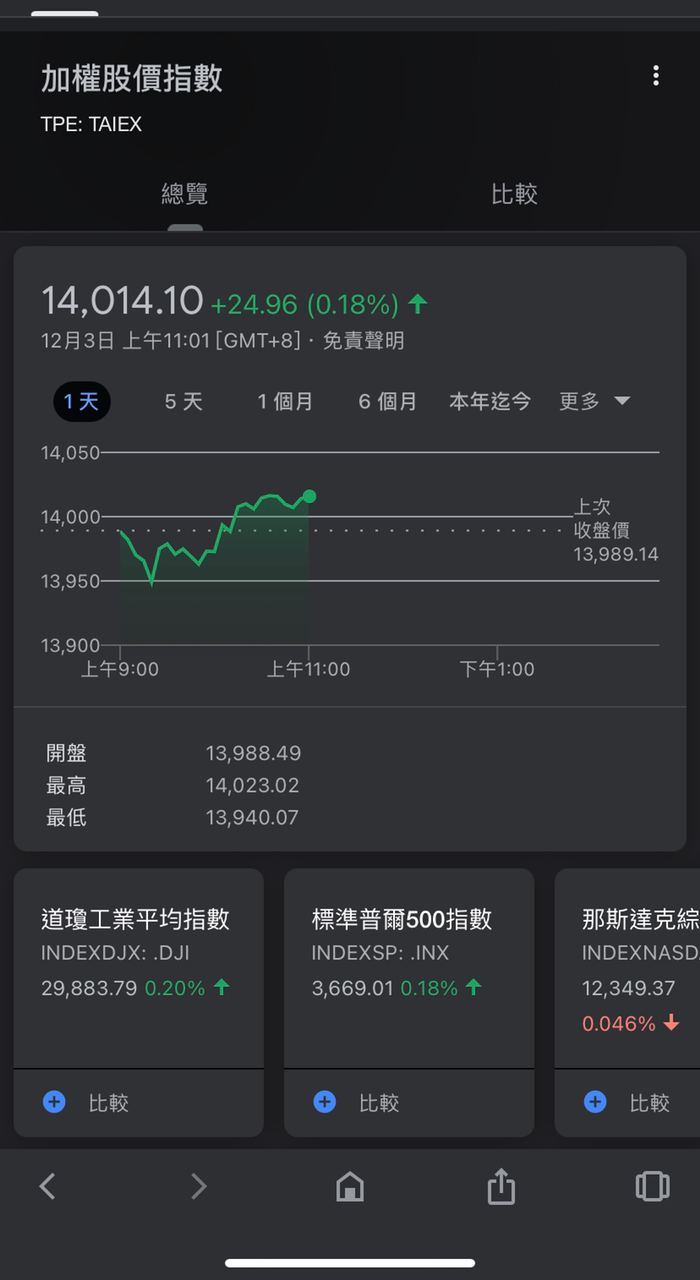Tap 比較 under 道瓊工業平均指數

pyautogui.click(x=88, y=1102)
